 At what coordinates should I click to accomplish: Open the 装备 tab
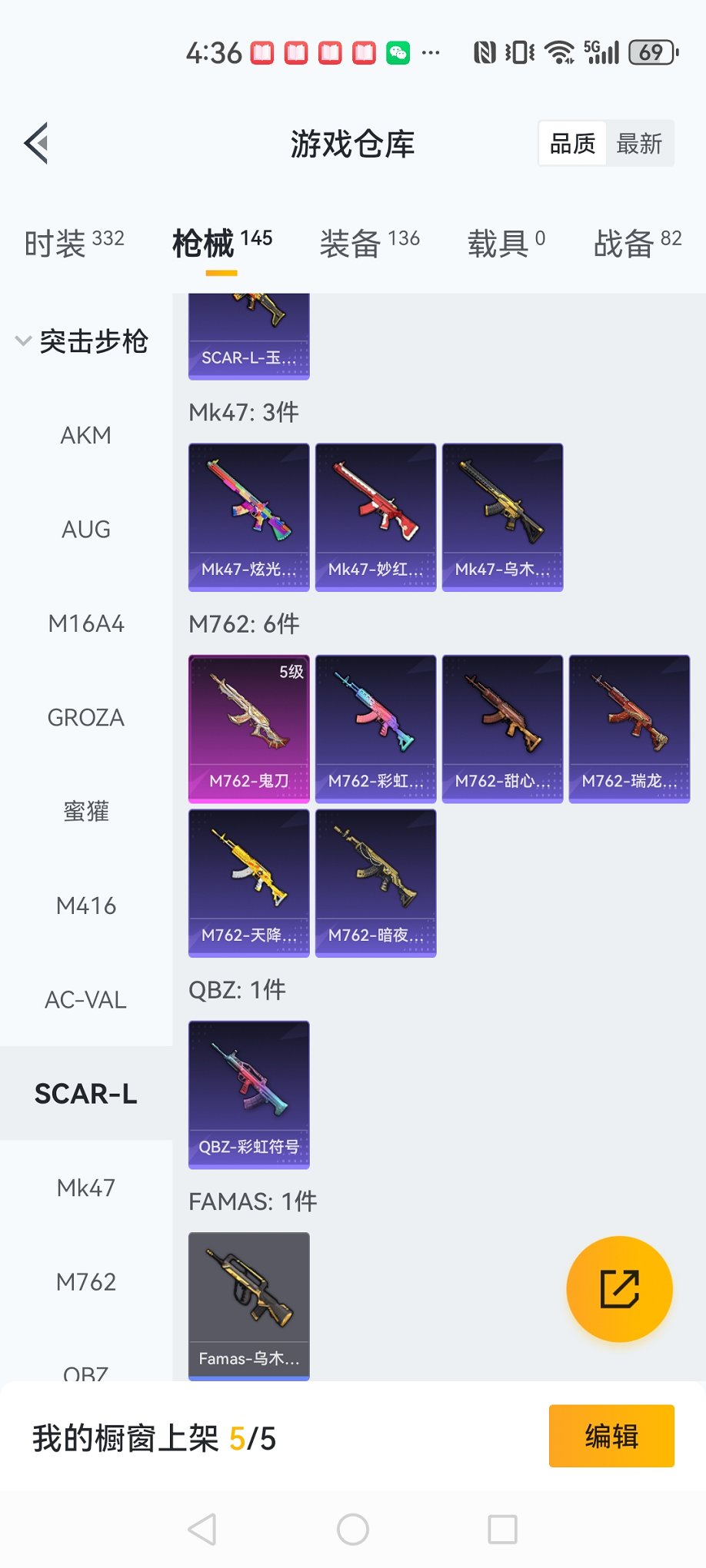(x=369, y=243)
